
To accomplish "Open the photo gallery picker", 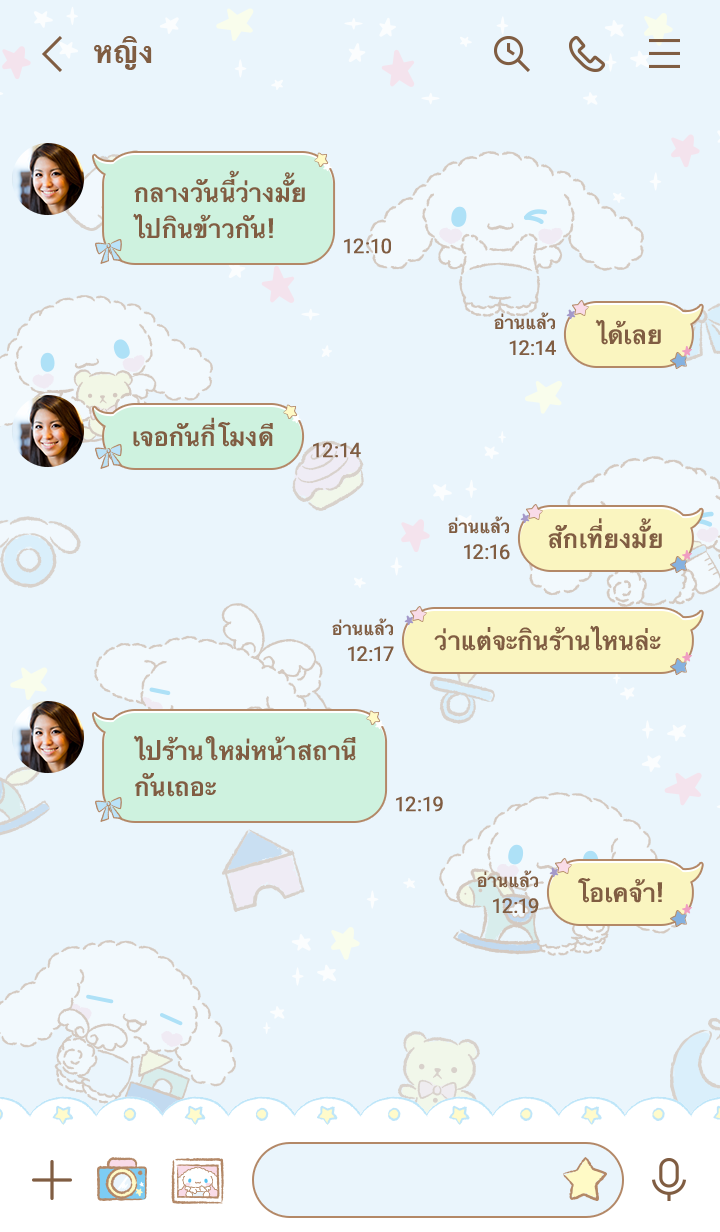I will [197, 1181].
